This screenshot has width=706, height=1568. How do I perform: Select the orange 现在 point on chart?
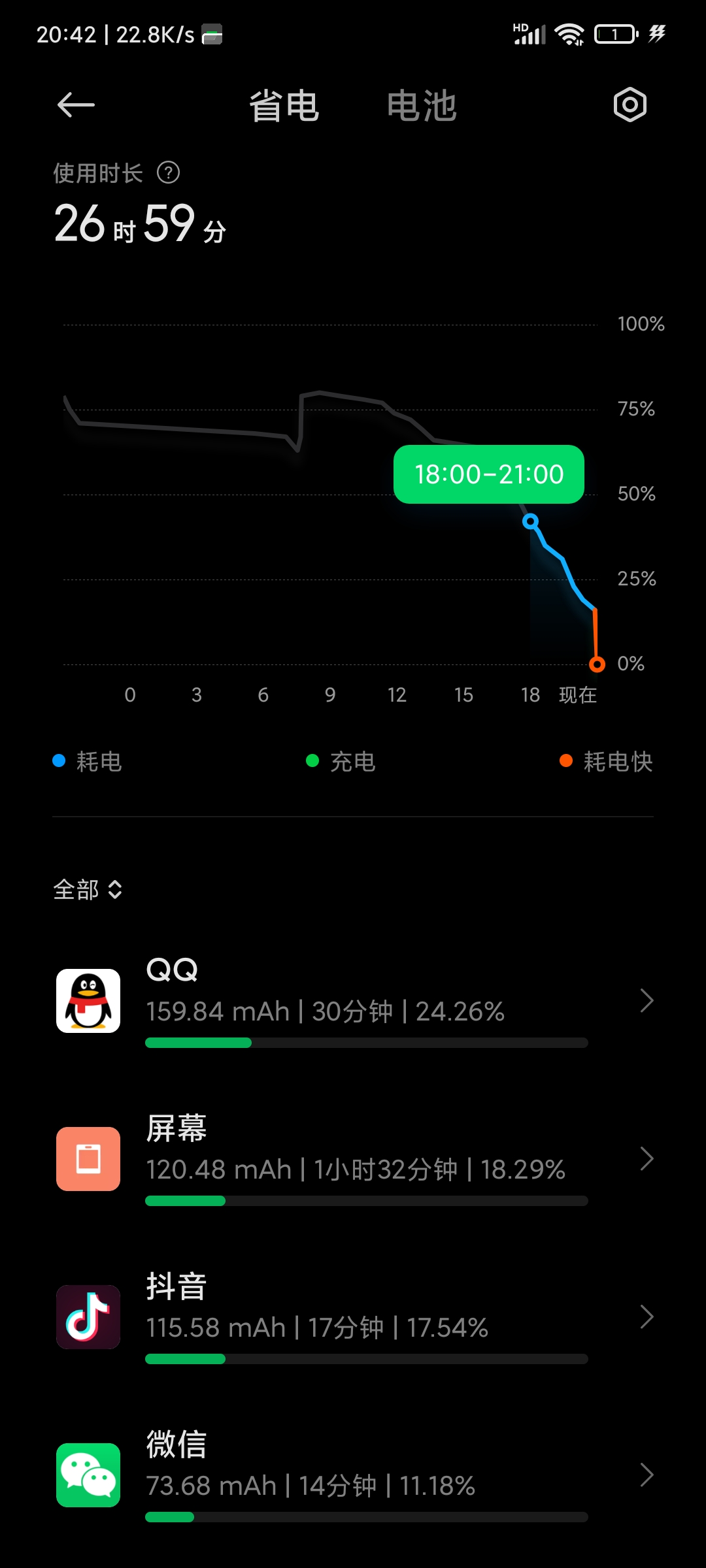click(x=597, y=664)
